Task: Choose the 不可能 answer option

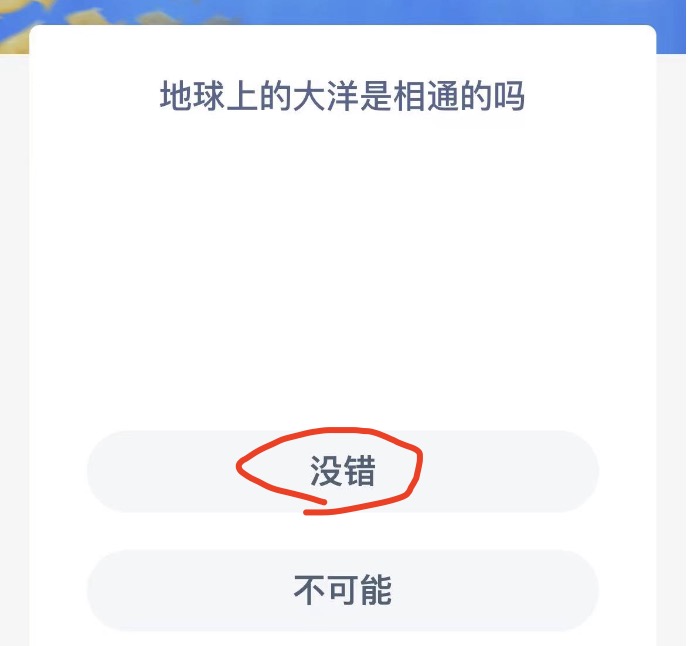Action: [342, 591]
